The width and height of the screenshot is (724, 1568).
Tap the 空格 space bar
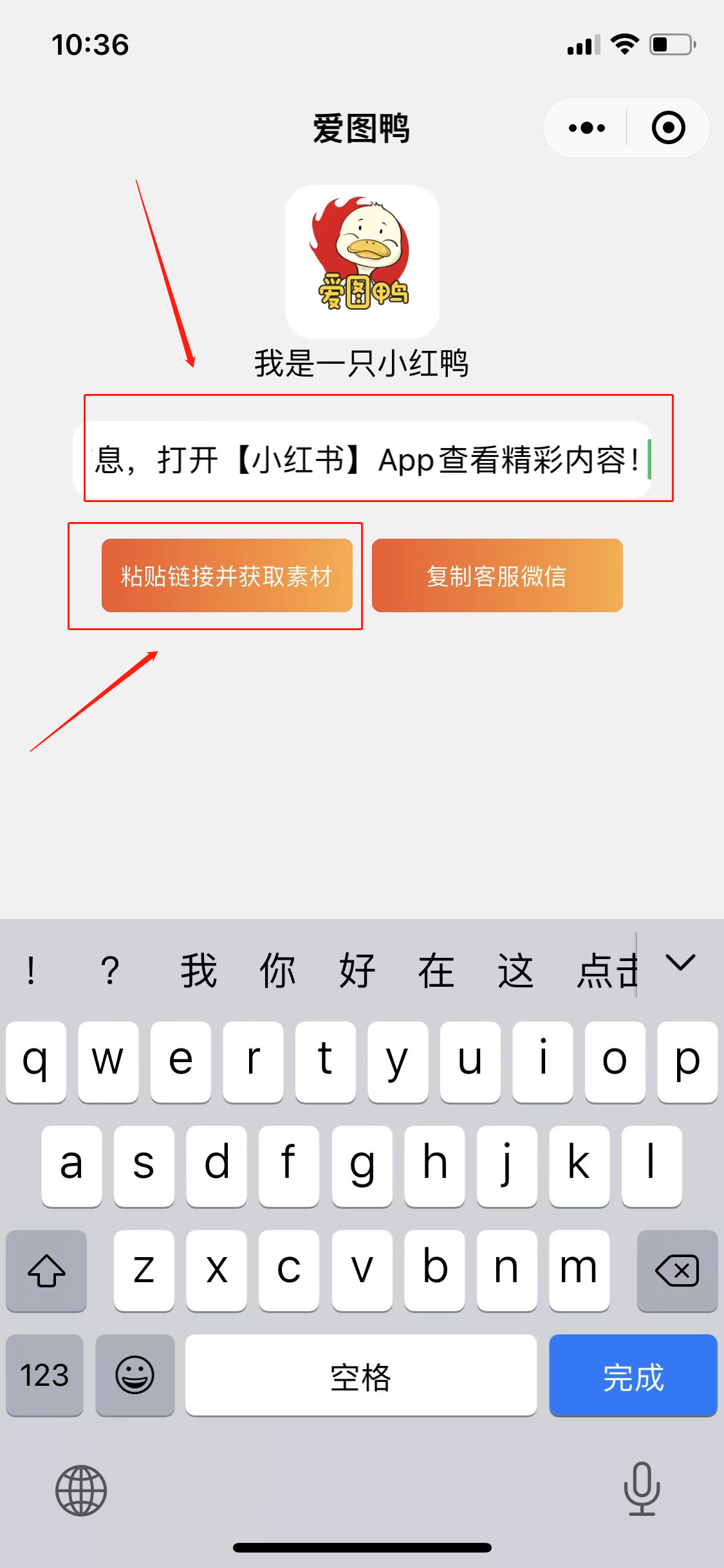point(360,1376)
